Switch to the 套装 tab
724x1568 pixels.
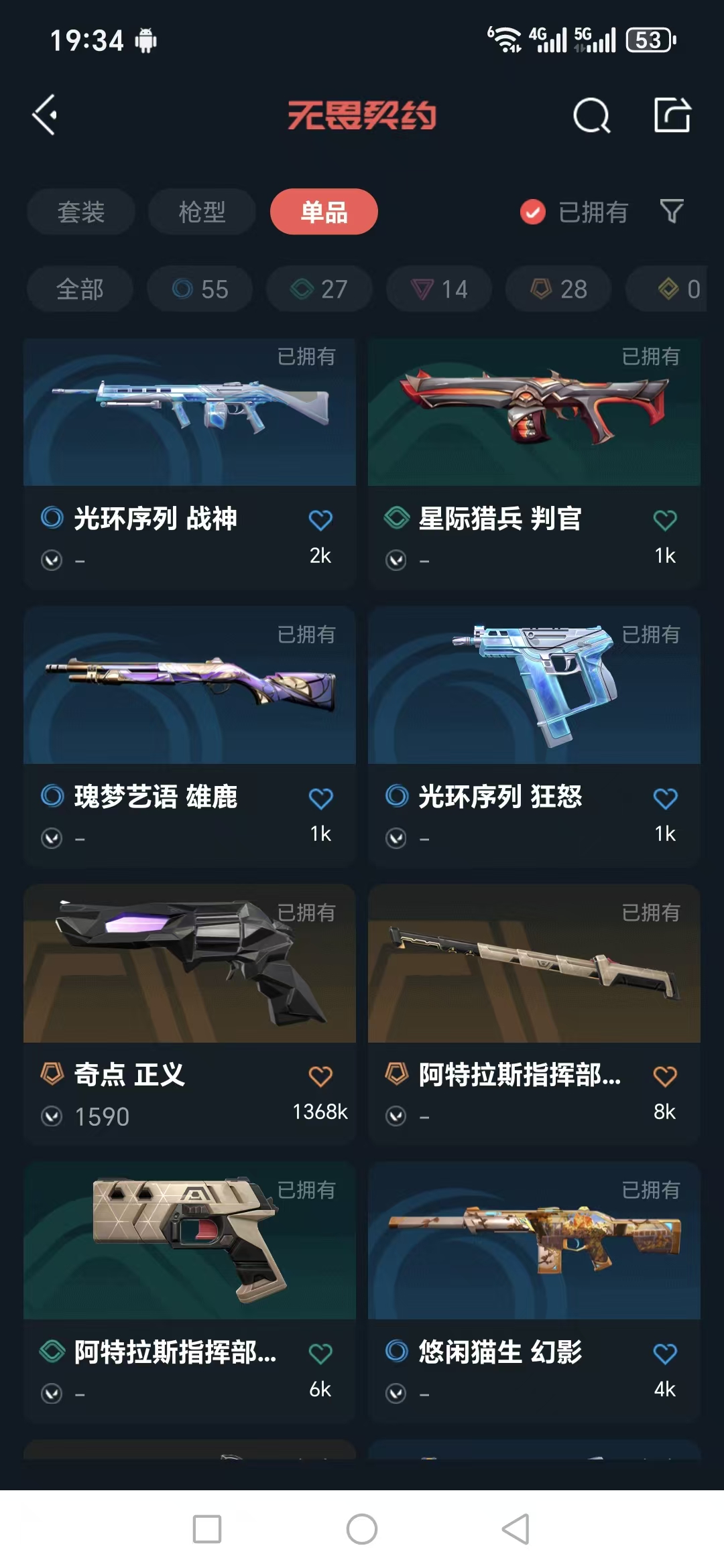point(80,212)
